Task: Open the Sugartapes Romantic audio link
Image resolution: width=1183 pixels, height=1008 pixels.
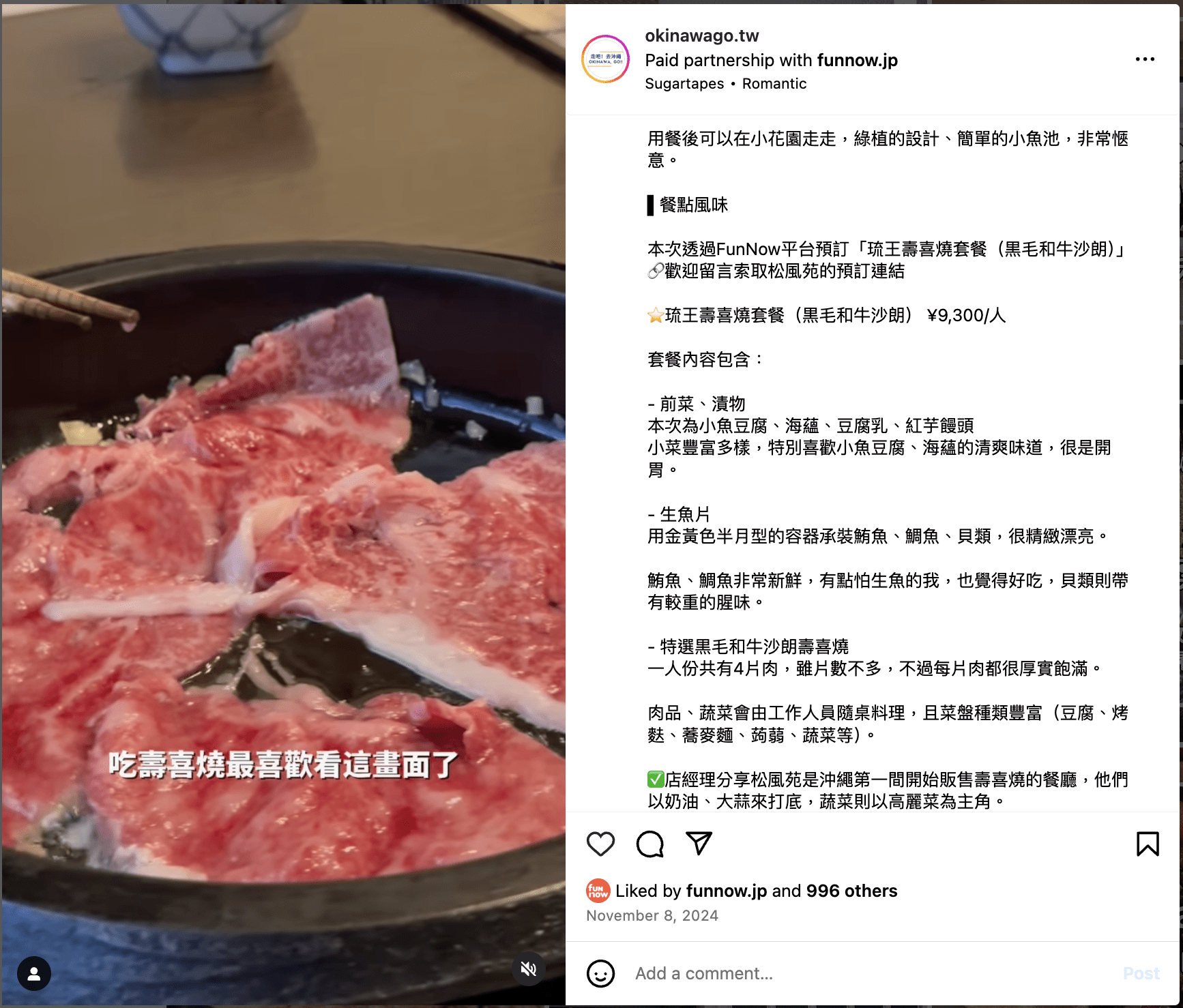Action: 725,84
